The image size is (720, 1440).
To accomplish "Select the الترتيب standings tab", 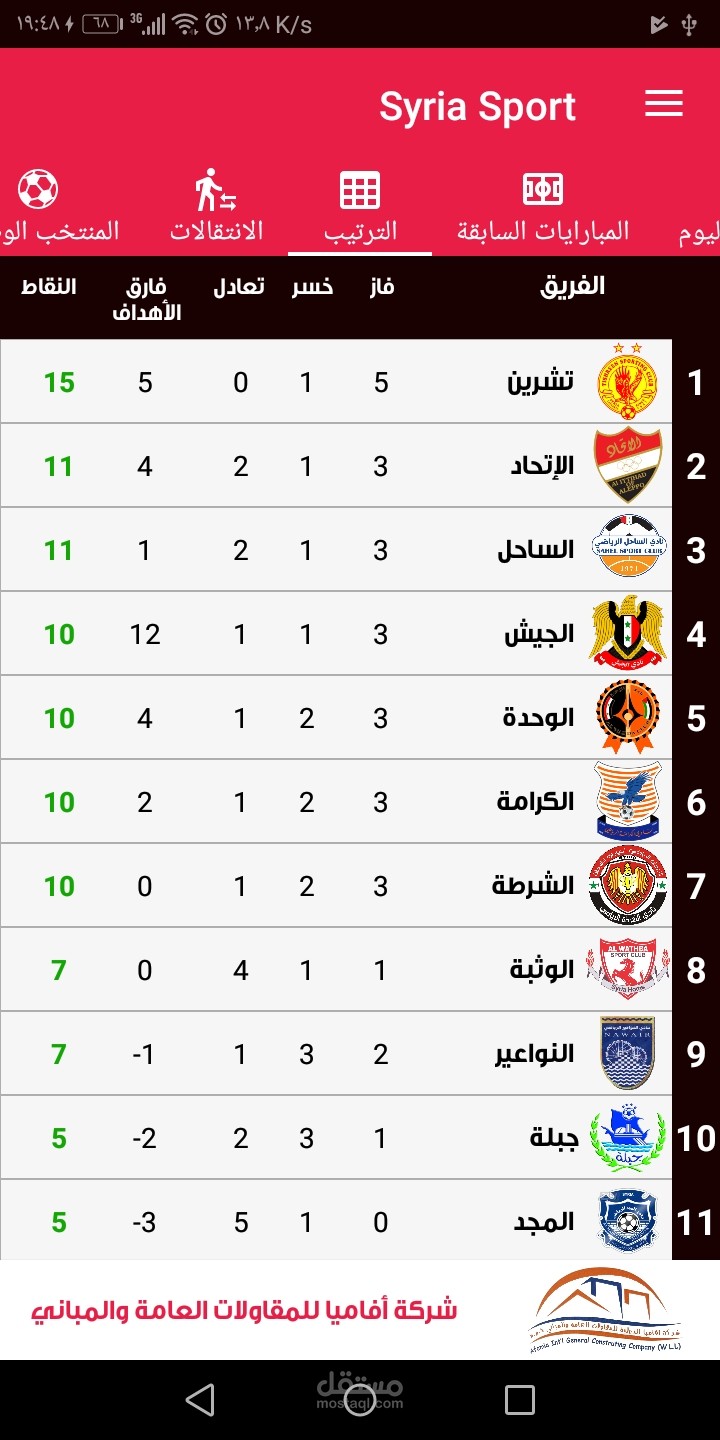I will pyautogui.click(x=360, y=207).
